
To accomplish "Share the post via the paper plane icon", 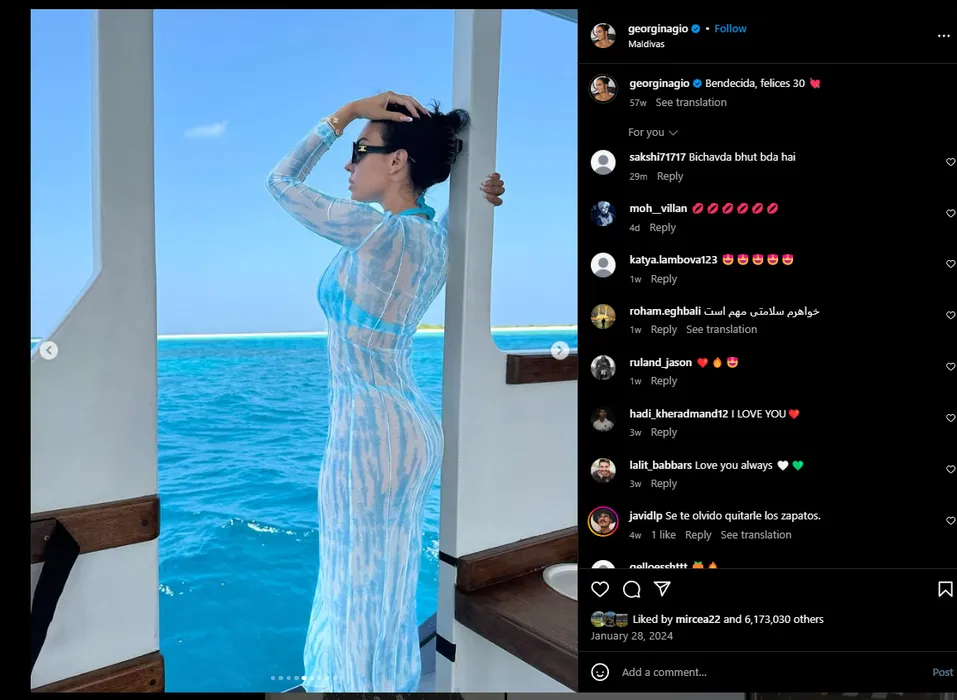I will (662, 589).
